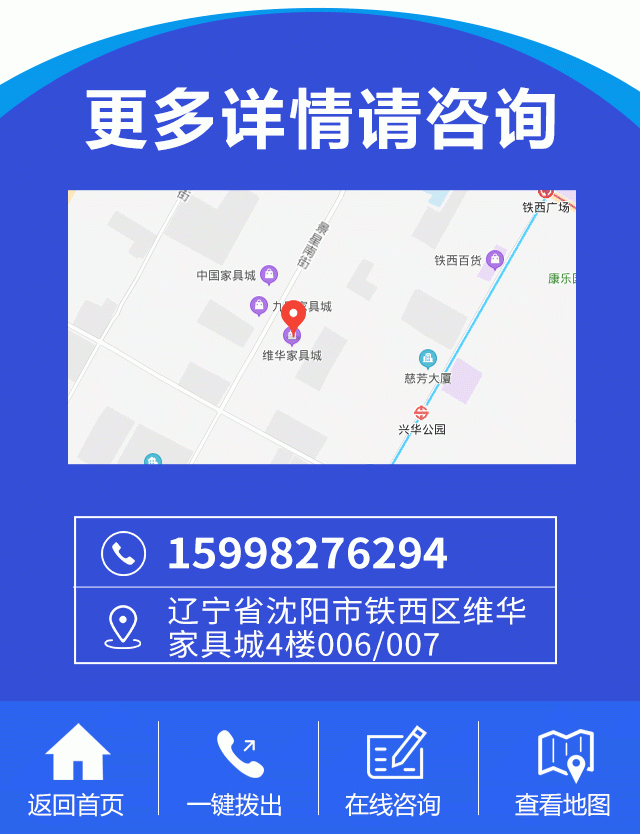Call phone number 15998276294
Viewport: 640px width, 834px height.
tap(307, 553)
